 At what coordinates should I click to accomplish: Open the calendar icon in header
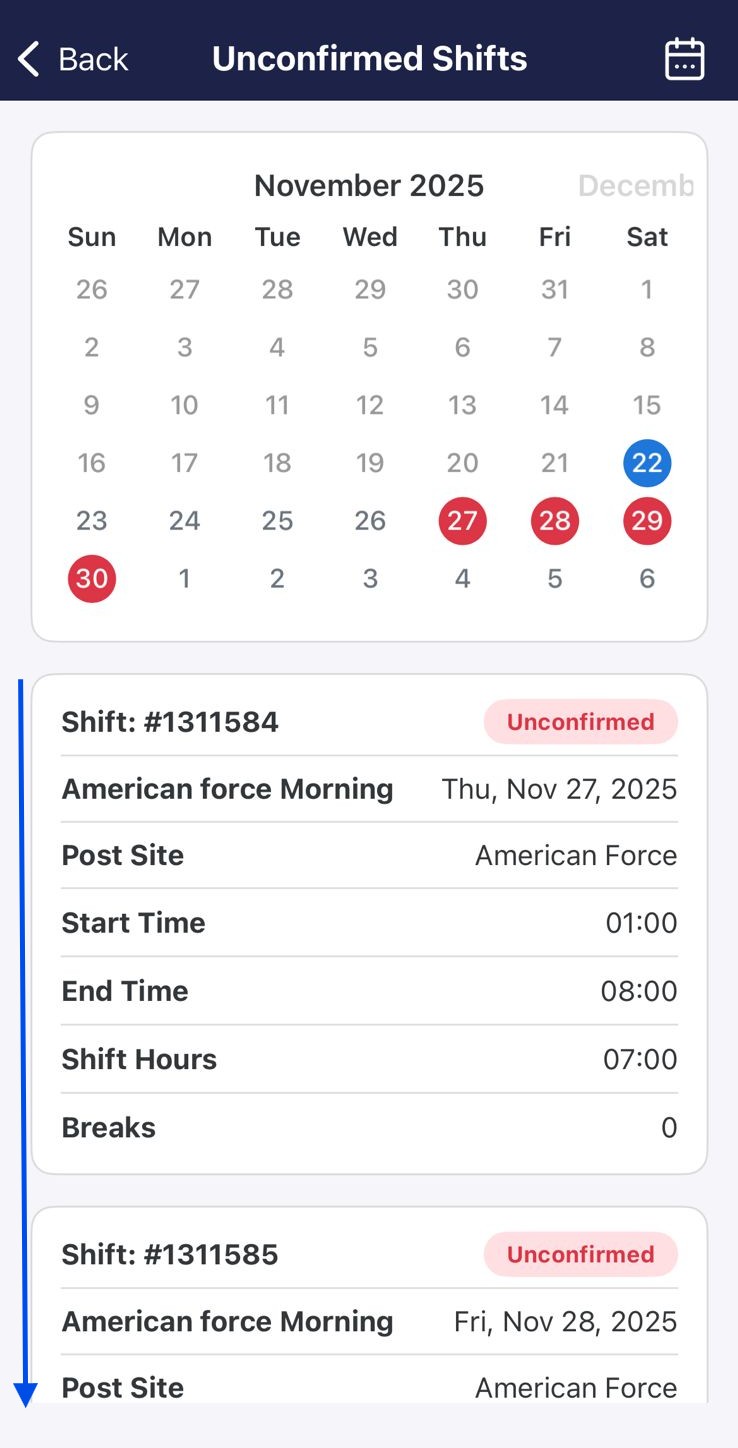click(685, 59)
